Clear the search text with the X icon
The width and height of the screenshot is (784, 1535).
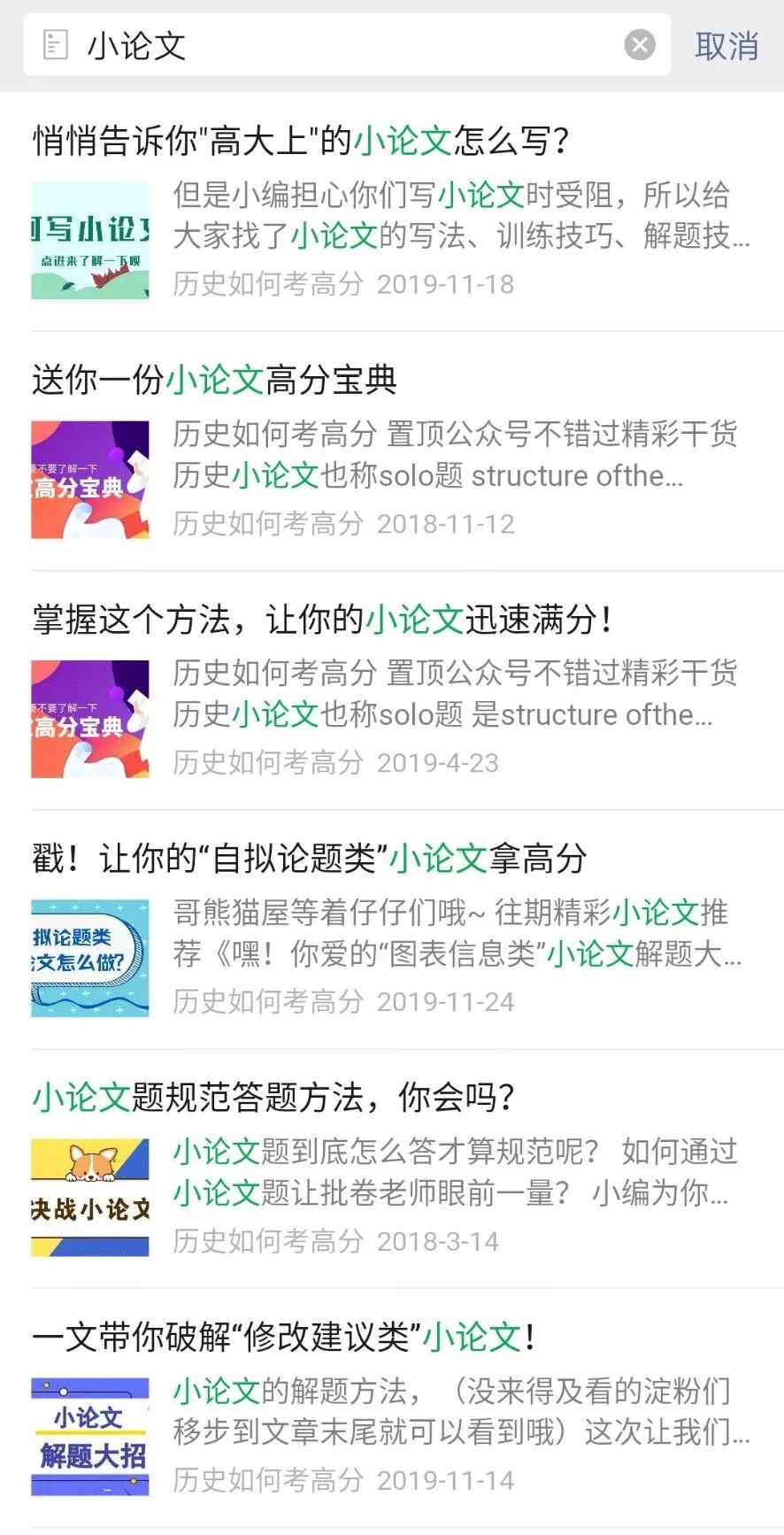(639, 45)
